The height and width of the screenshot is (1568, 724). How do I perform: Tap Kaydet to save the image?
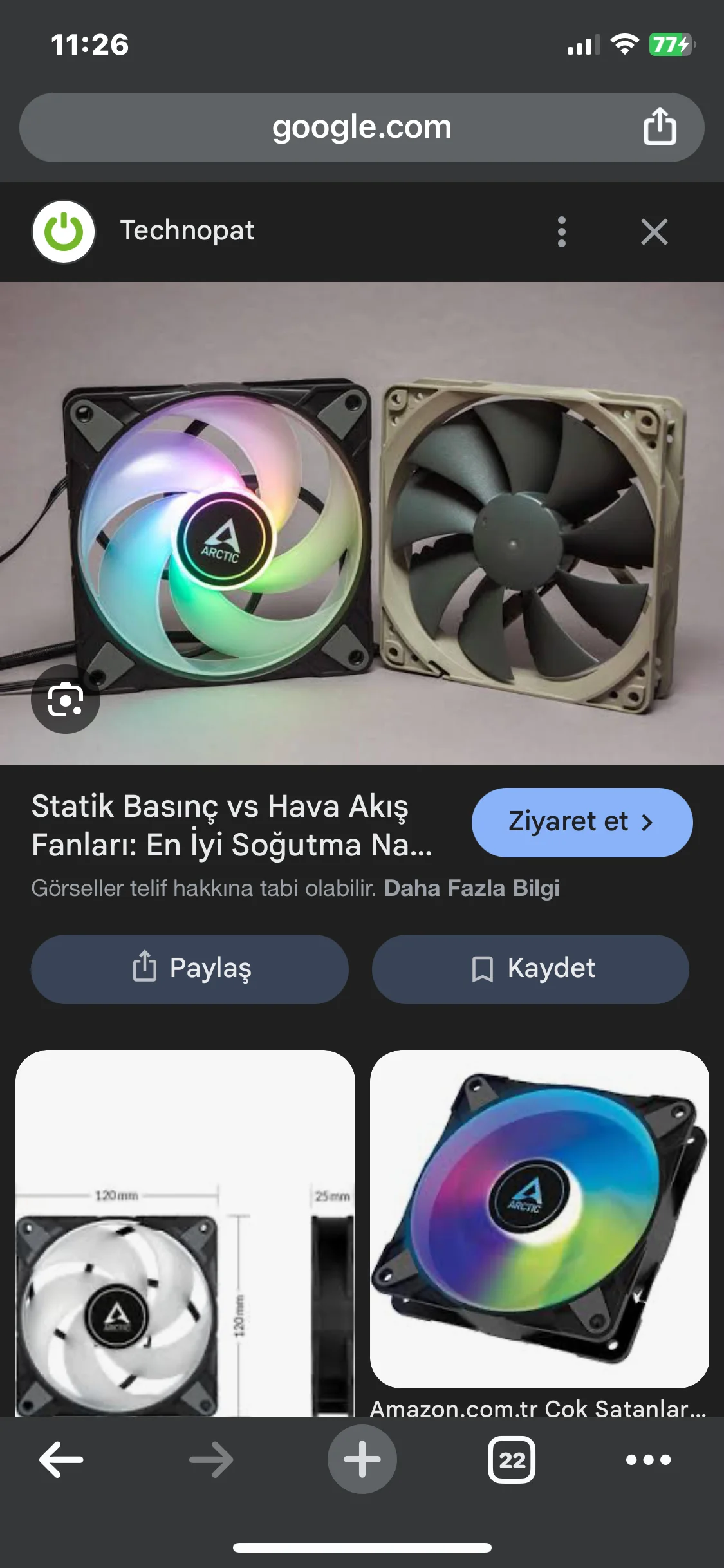click(x=530, y=969)
